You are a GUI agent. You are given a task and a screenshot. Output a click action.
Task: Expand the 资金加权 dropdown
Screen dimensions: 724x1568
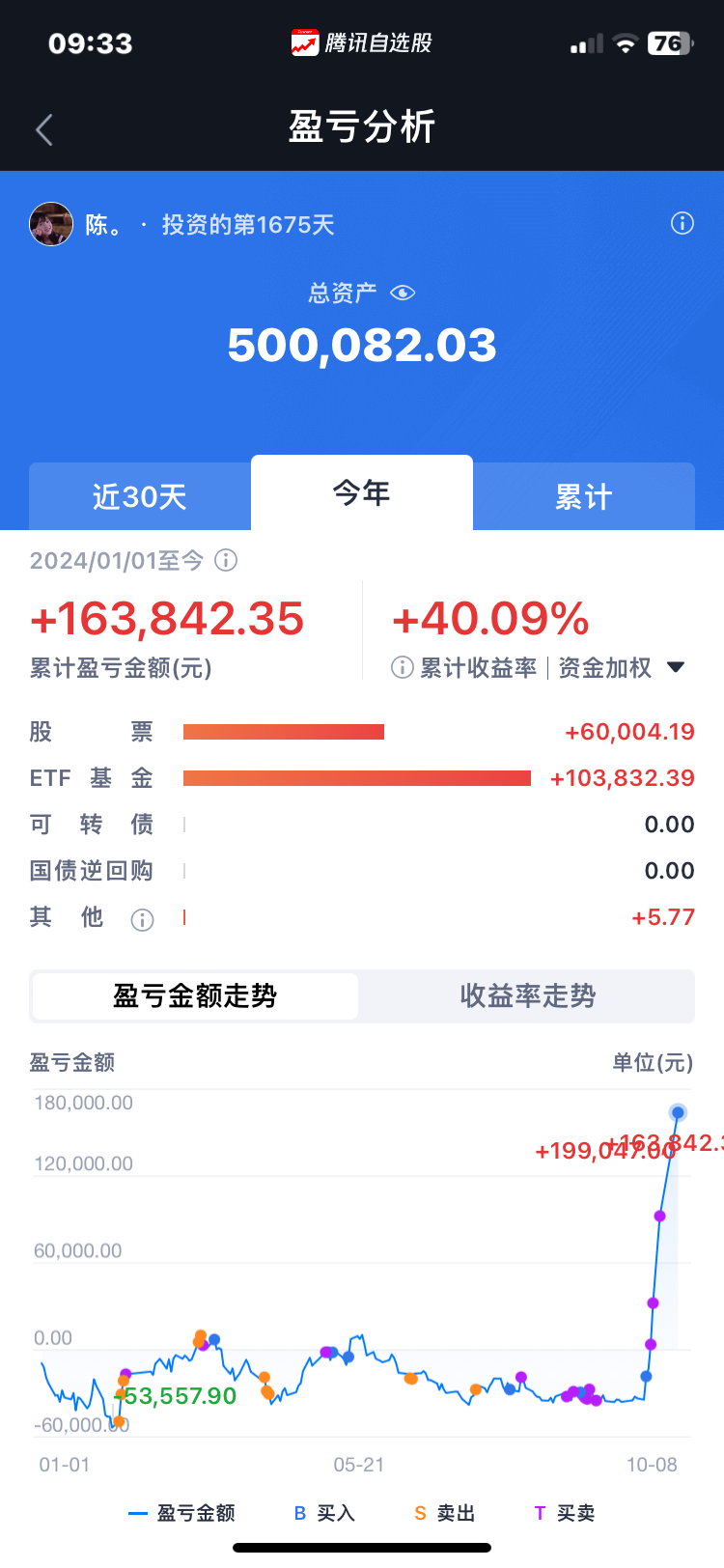(621, 667)
